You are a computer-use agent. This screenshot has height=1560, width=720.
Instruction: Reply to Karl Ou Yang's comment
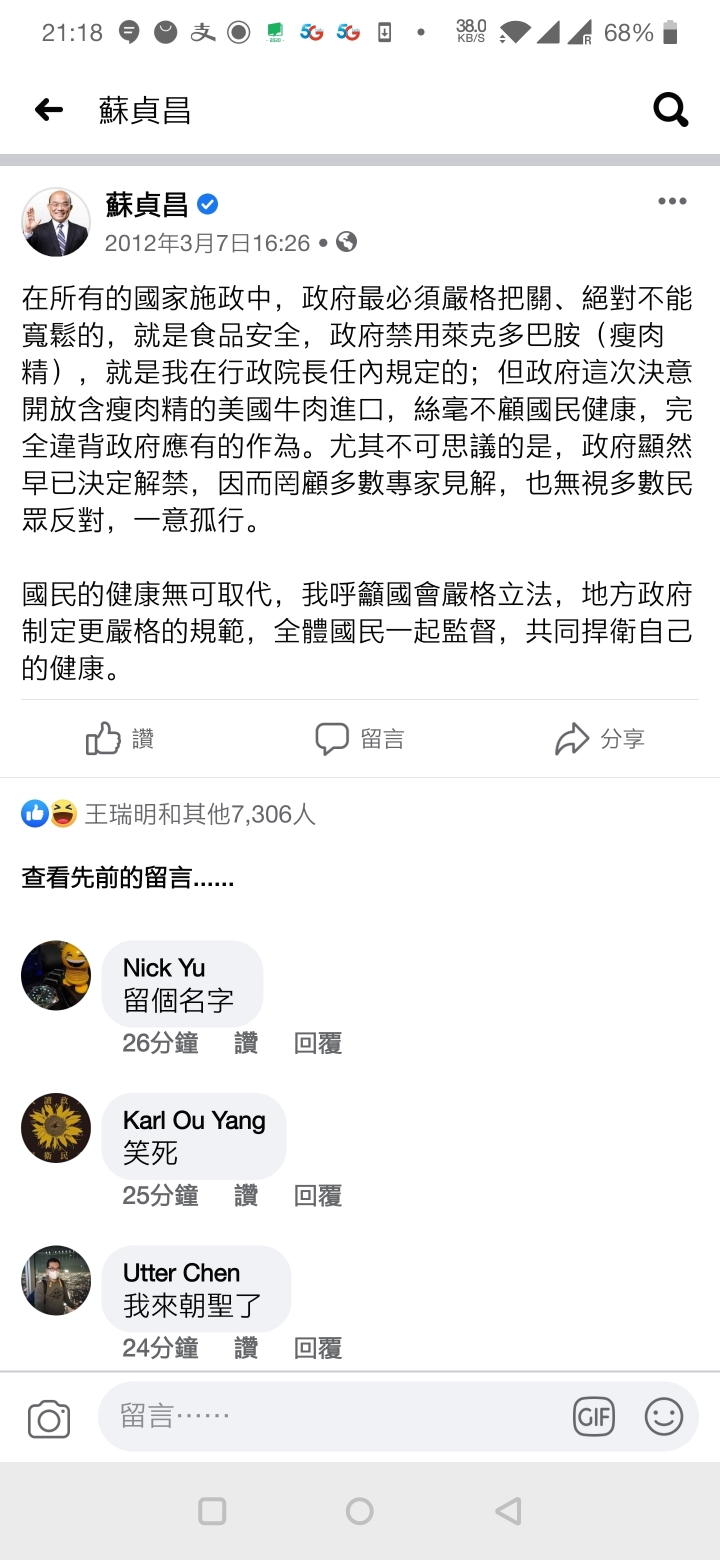click(x=318, y=1195)
